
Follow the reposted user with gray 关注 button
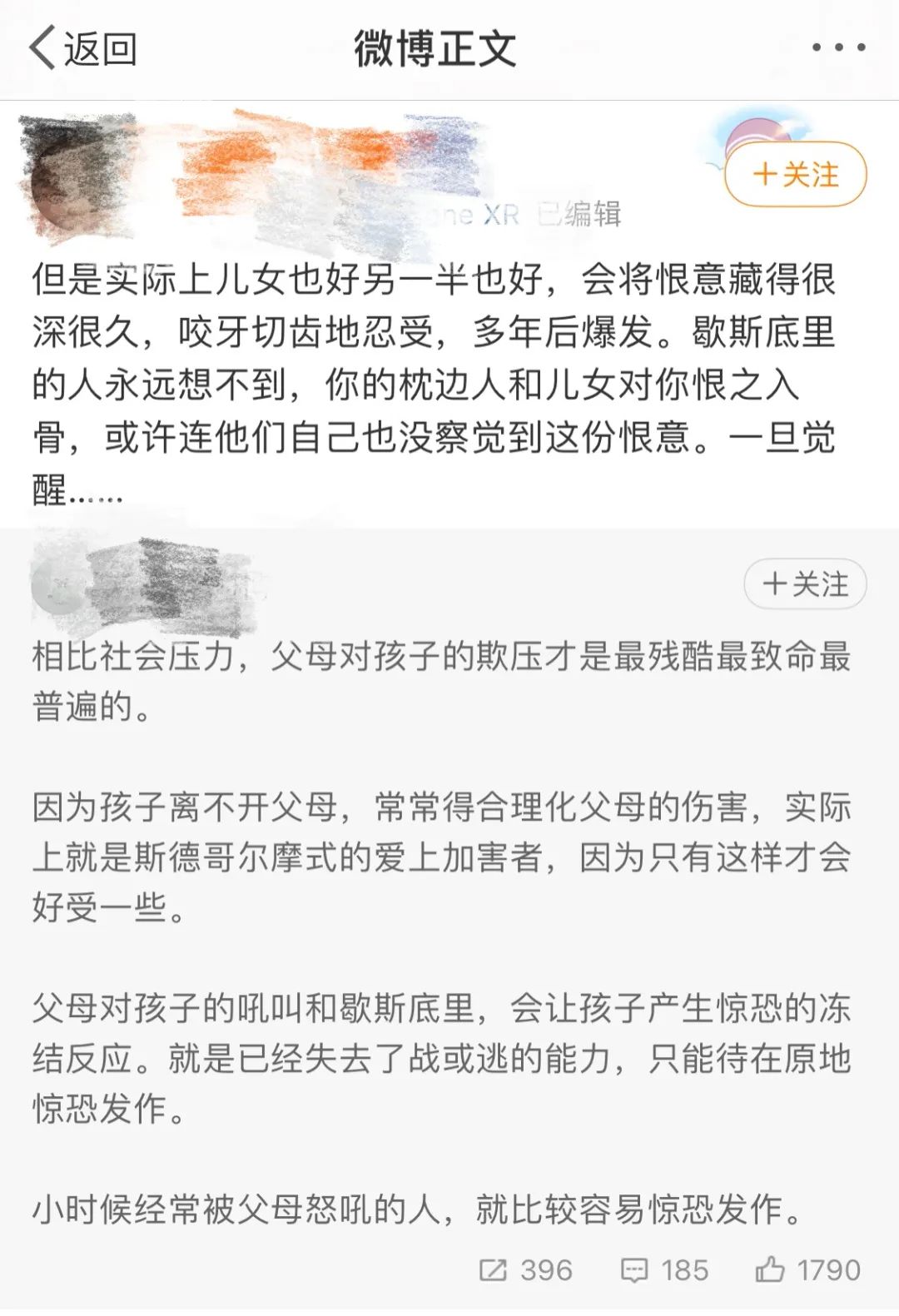coord(805,584)
